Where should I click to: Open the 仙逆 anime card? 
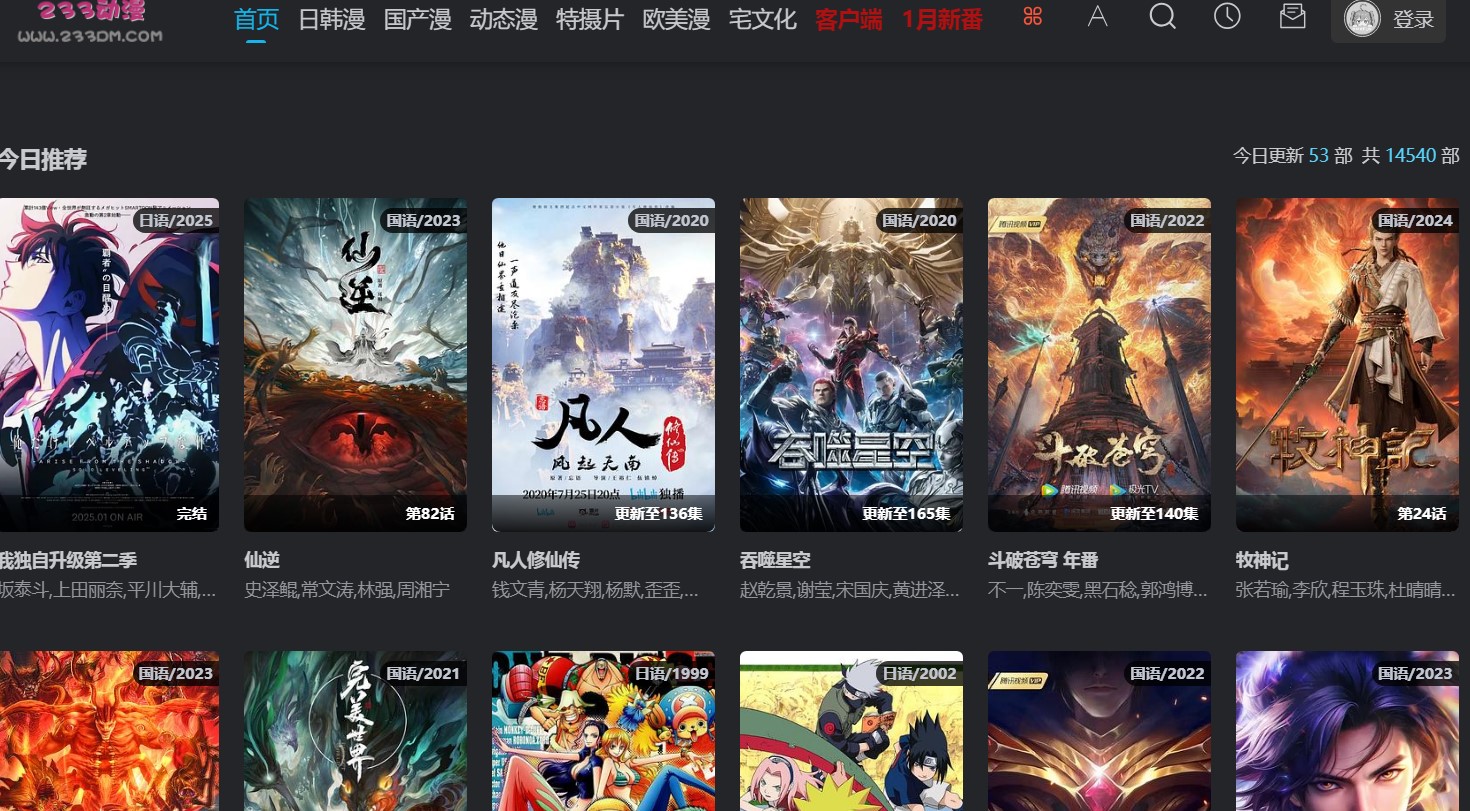coord(355,364)
